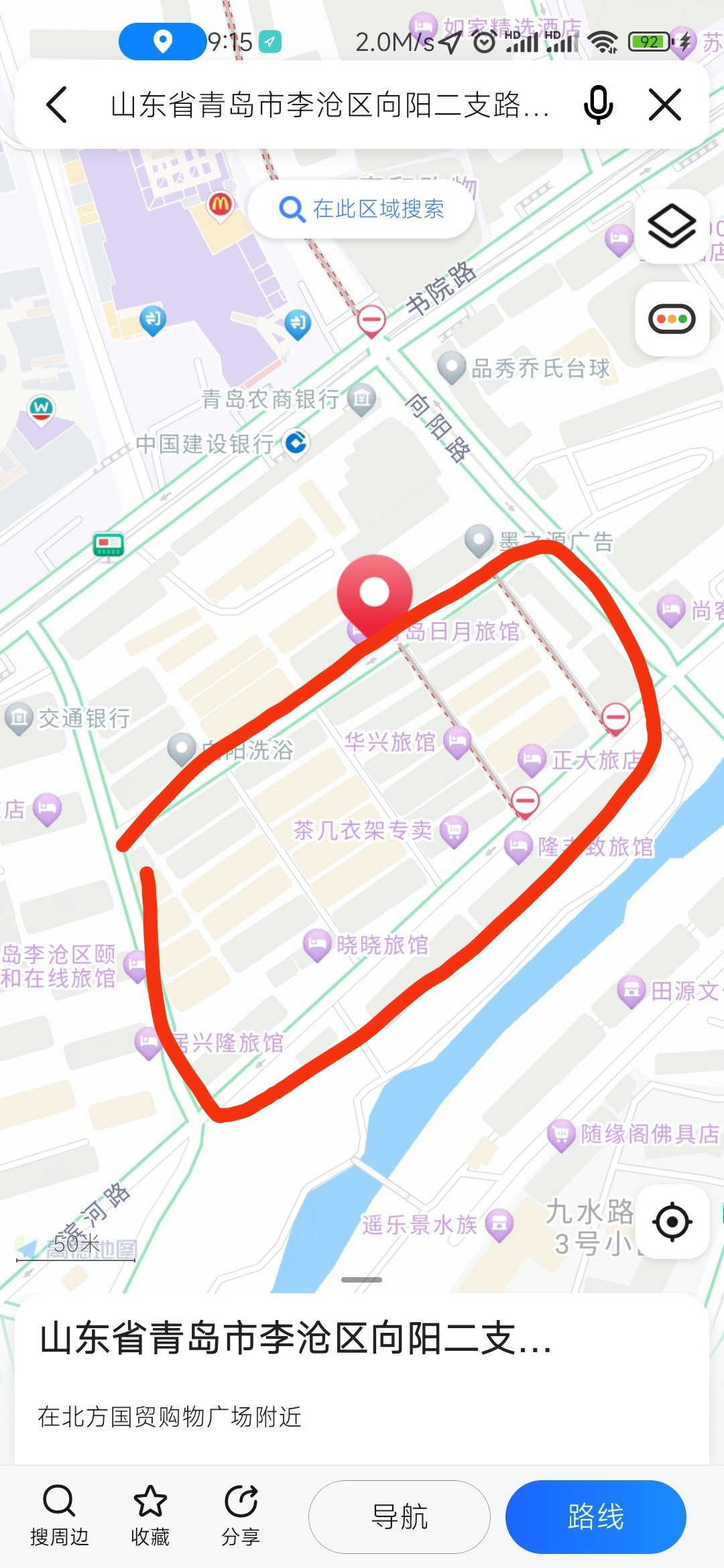This screenshot has height=1568, width=724.
Task: Select the 晓晓旅馆 marker on the map
Action: pos(317,943)
